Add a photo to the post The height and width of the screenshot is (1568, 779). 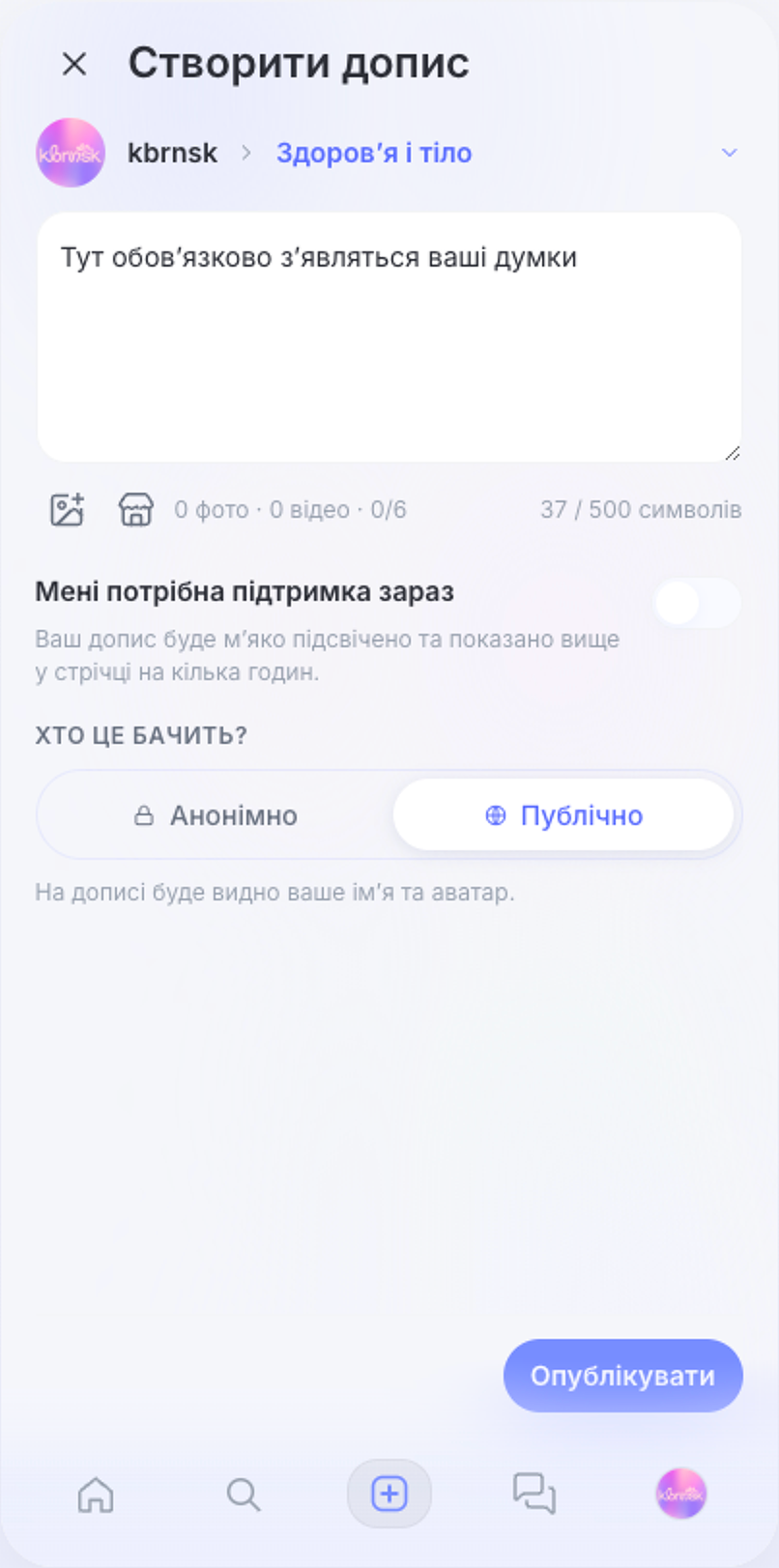pyautogui.click(x=67, y=509)
